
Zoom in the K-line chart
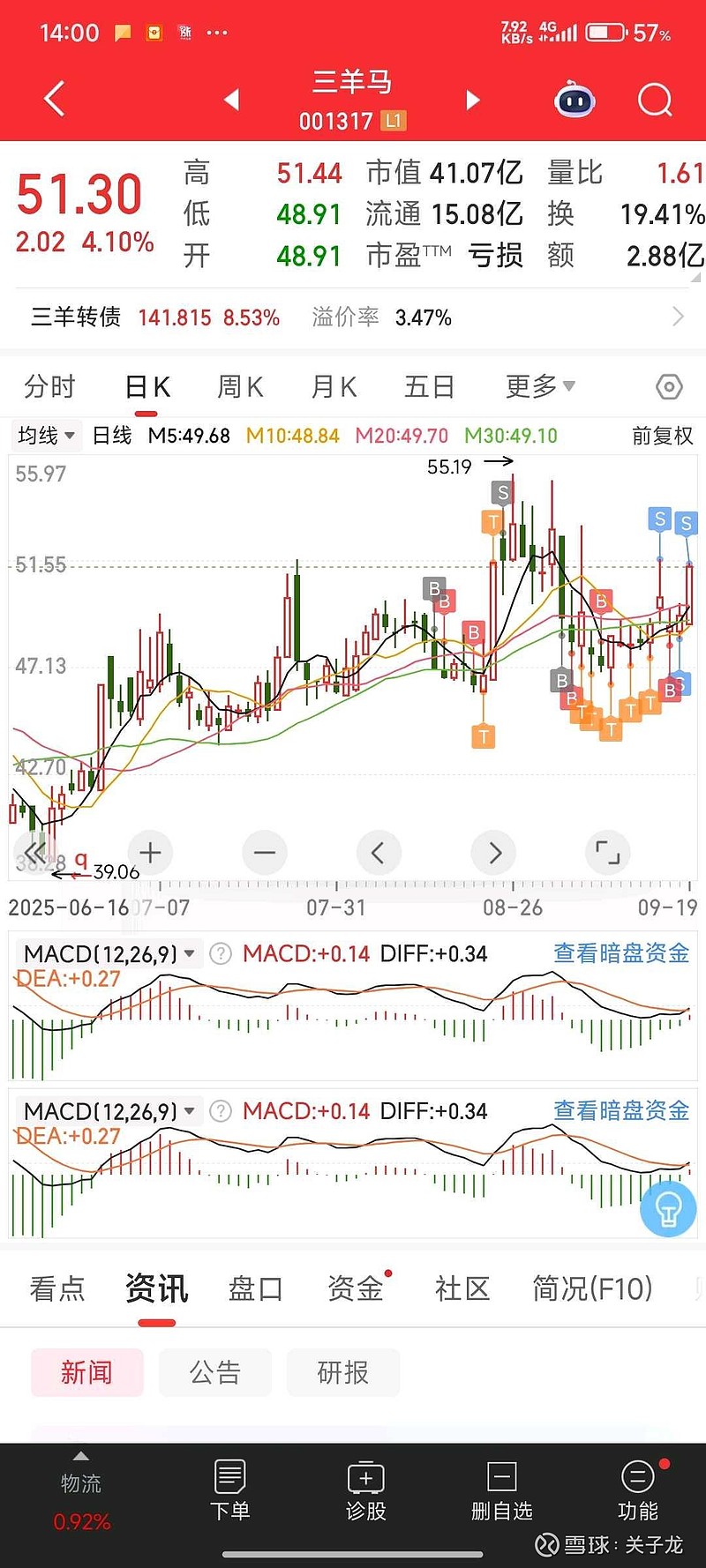150,853
